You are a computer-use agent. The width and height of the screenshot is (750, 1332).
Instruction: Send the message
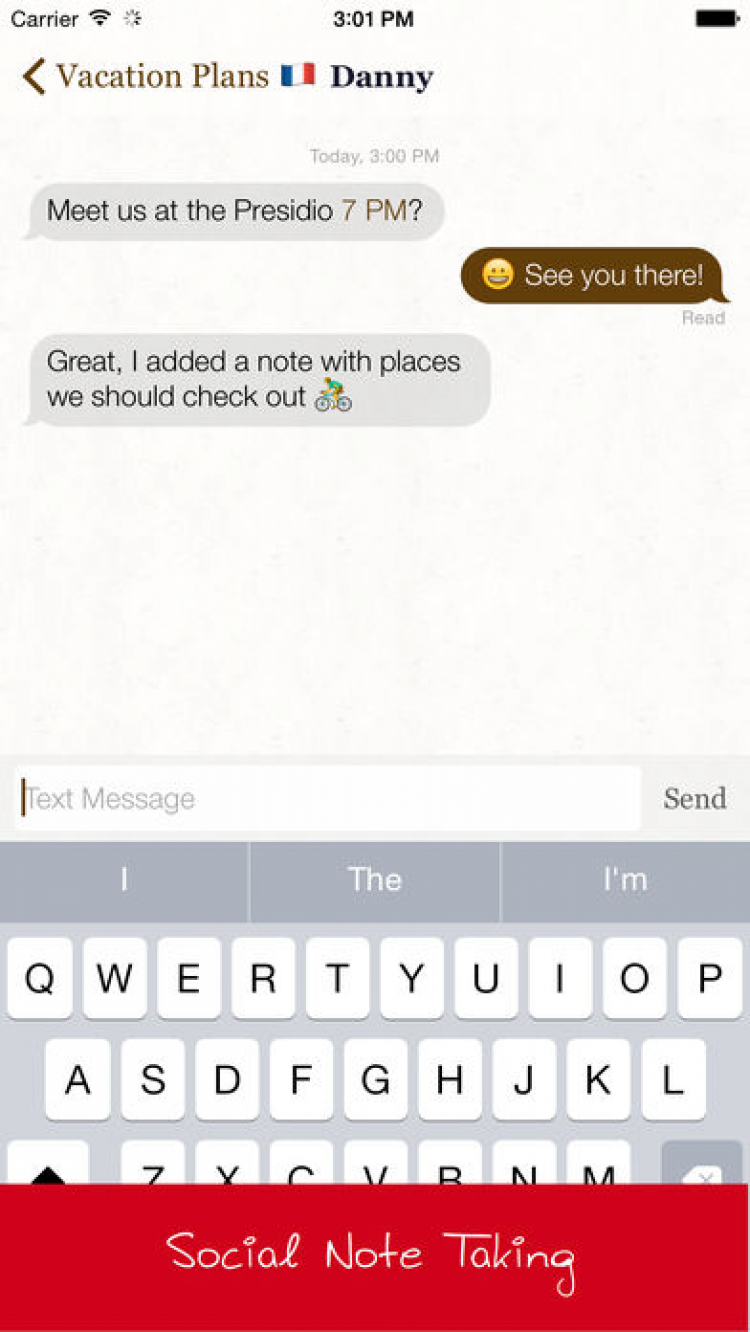click(694, 798)
